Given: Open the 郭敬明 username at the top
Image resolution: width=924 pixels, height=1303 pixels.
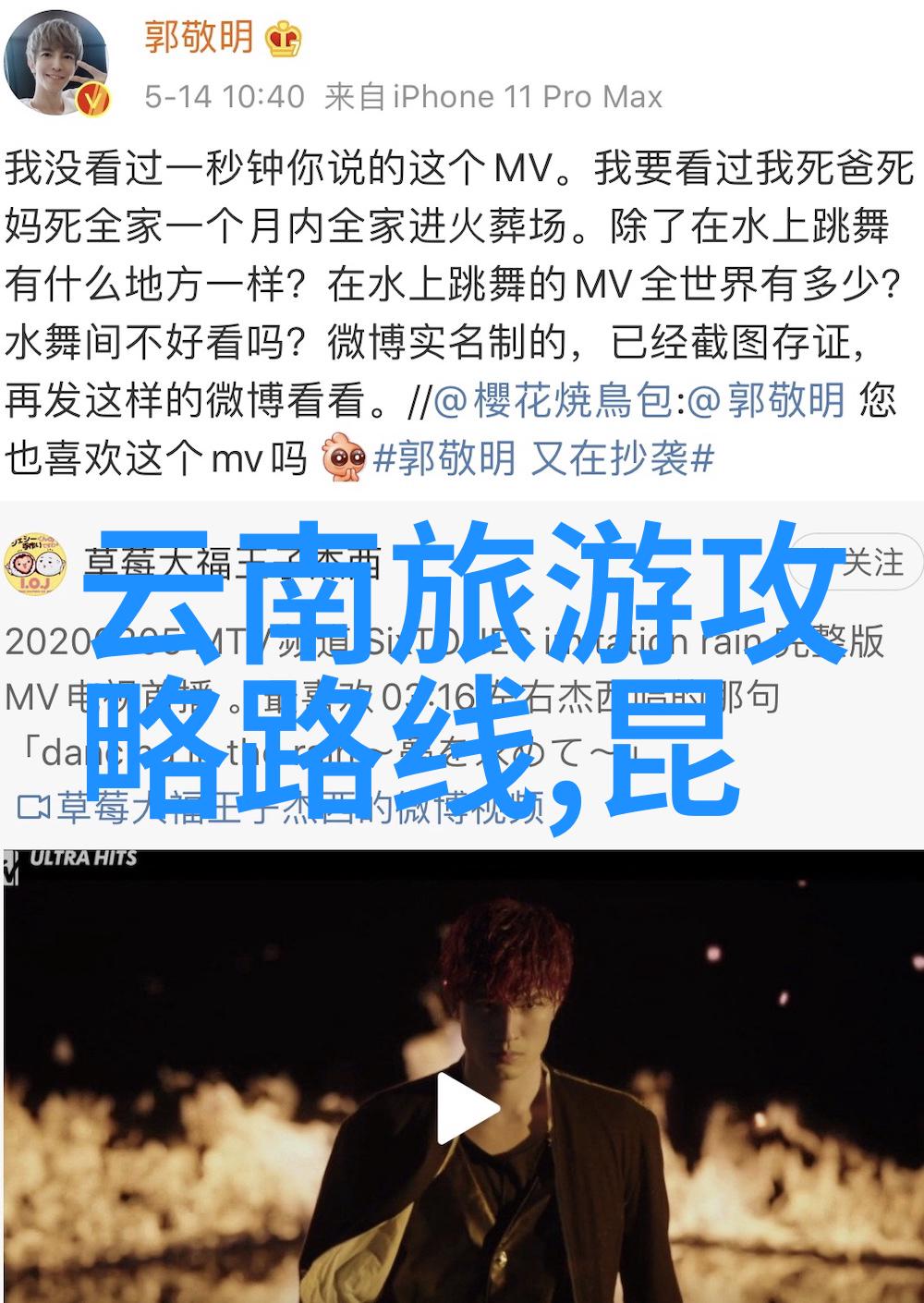Looking at the screenshot, I should click(199, 36).
